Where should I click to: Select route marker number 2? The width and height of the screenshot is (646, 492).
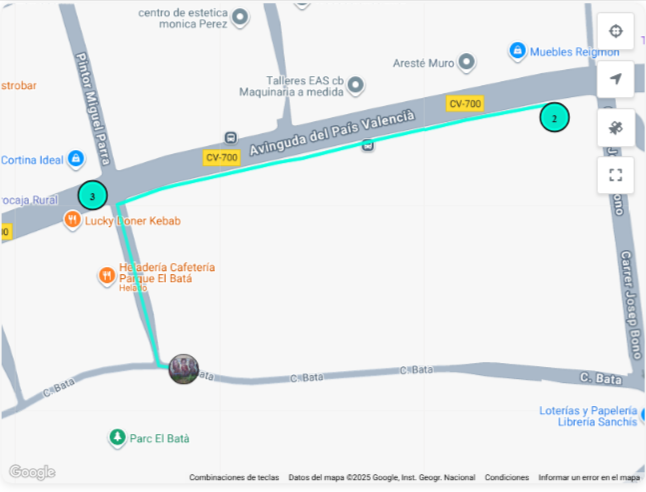pyautogui.click(x=554, y=118)
